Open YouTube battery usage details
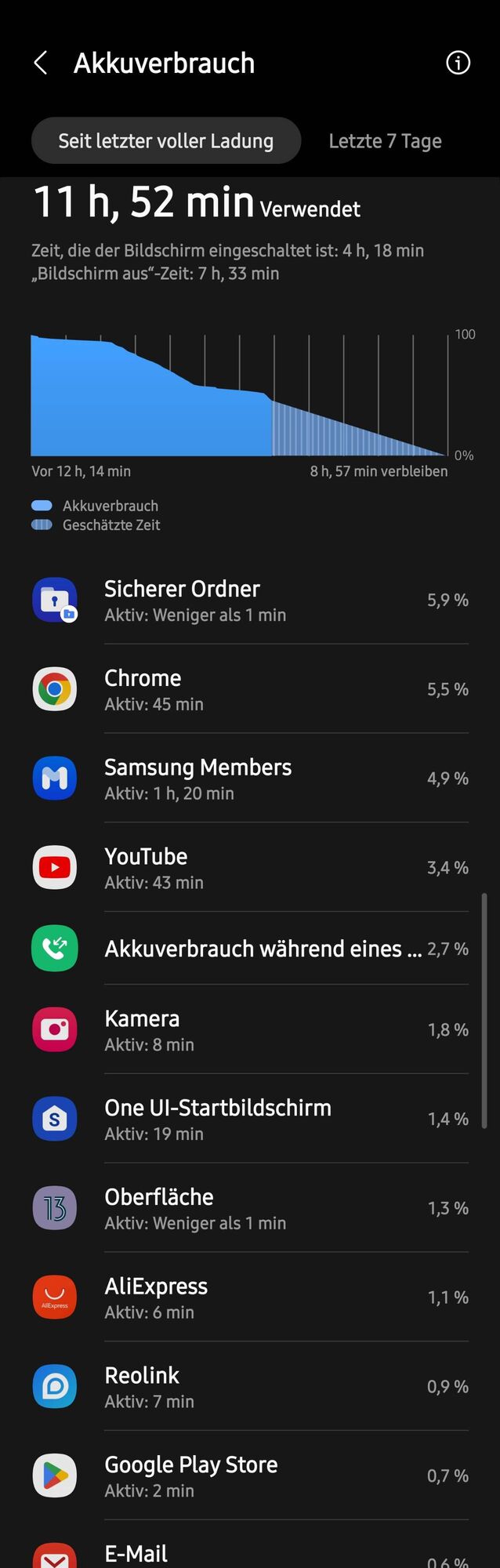500x1568 pixels. pyautogui.click(x=250, y=868)
